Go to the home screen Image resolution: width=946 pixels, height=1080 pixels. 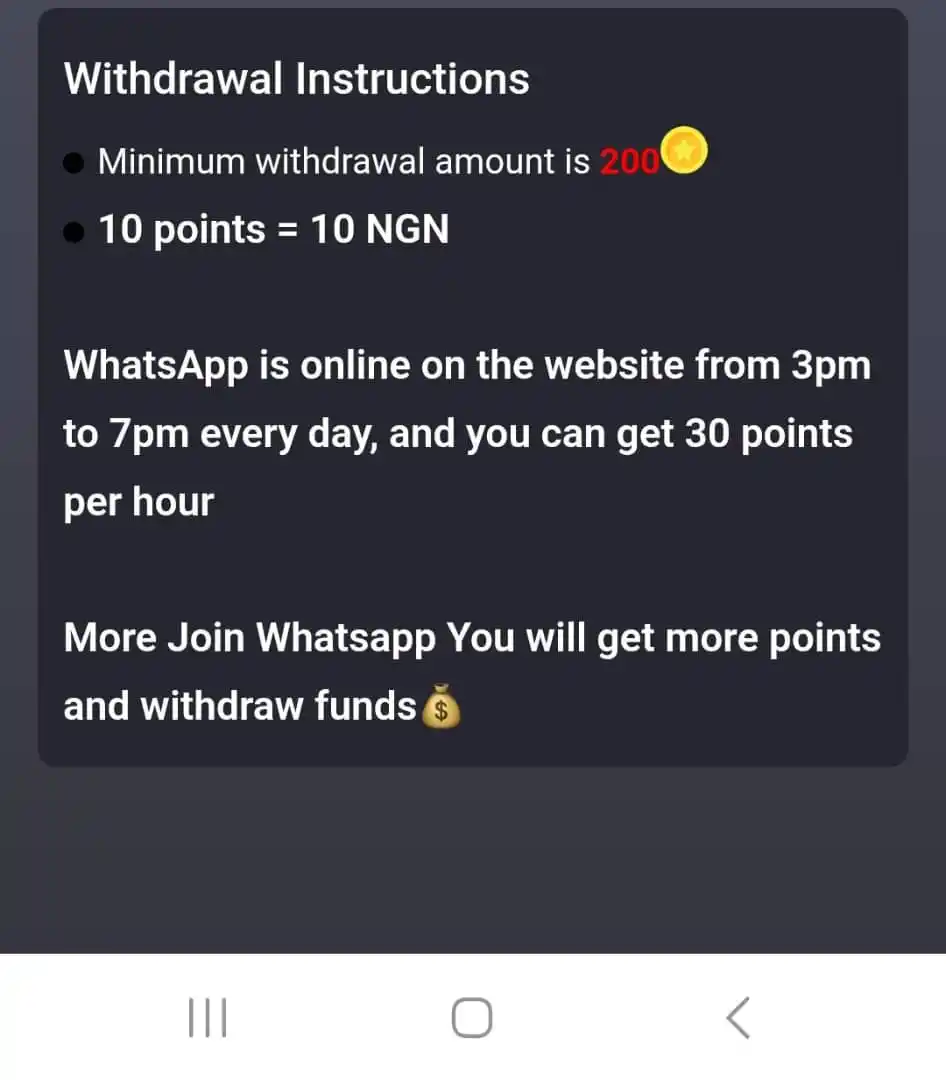(472, 1018)
